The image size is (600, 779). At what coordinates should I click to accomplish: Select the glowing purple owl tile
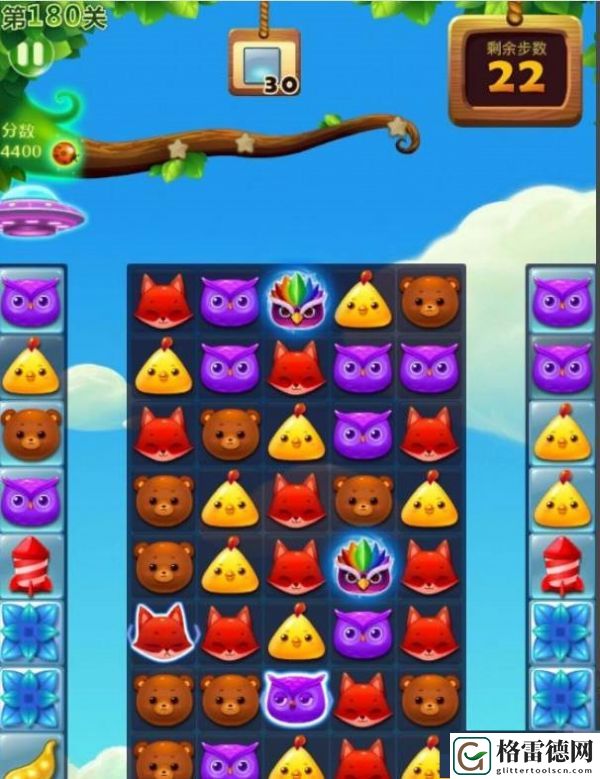(296, 698)
